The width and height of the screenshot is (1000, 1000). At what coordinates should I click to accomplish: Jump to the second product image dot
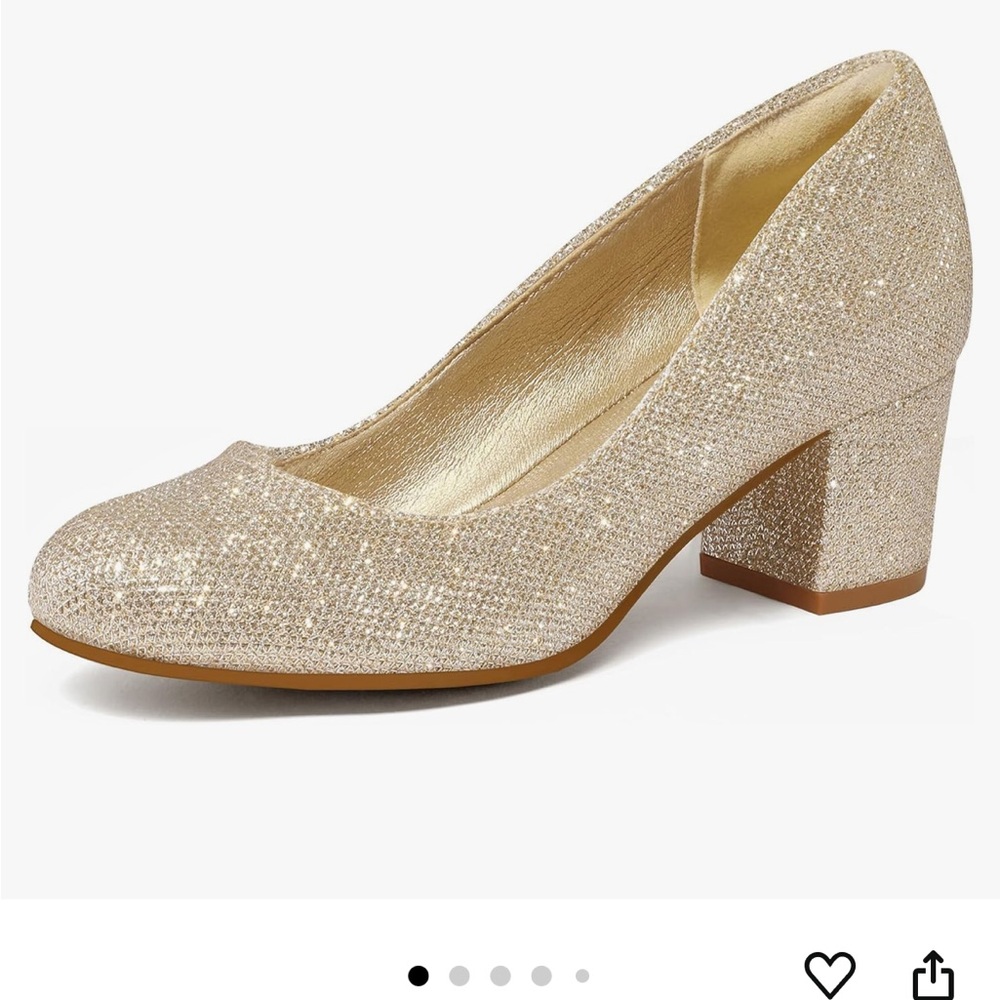coord(460,975)
